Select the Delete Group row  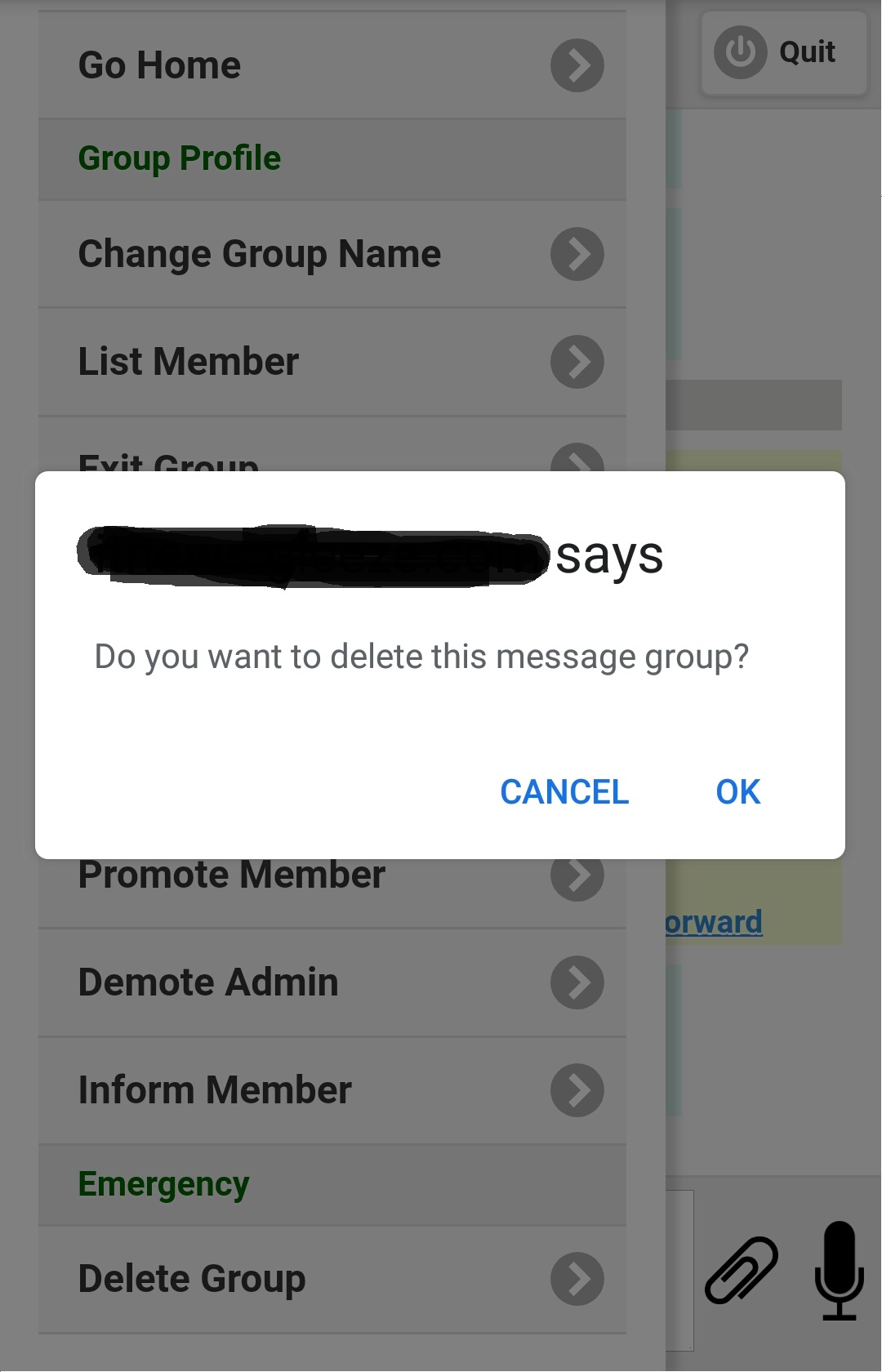332,1279
